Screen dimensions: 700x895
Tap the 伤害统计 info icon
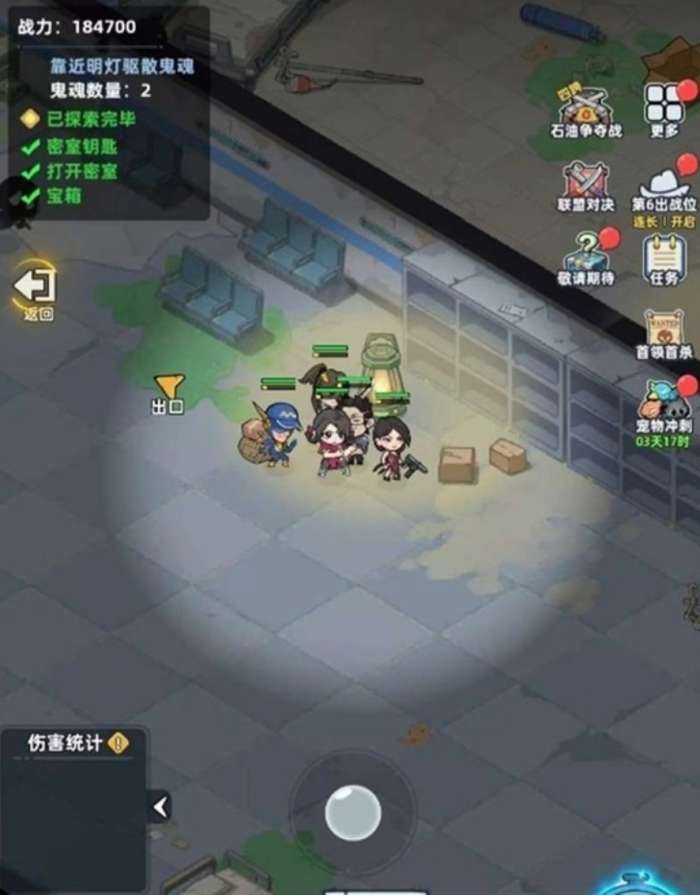pos(119,743)
